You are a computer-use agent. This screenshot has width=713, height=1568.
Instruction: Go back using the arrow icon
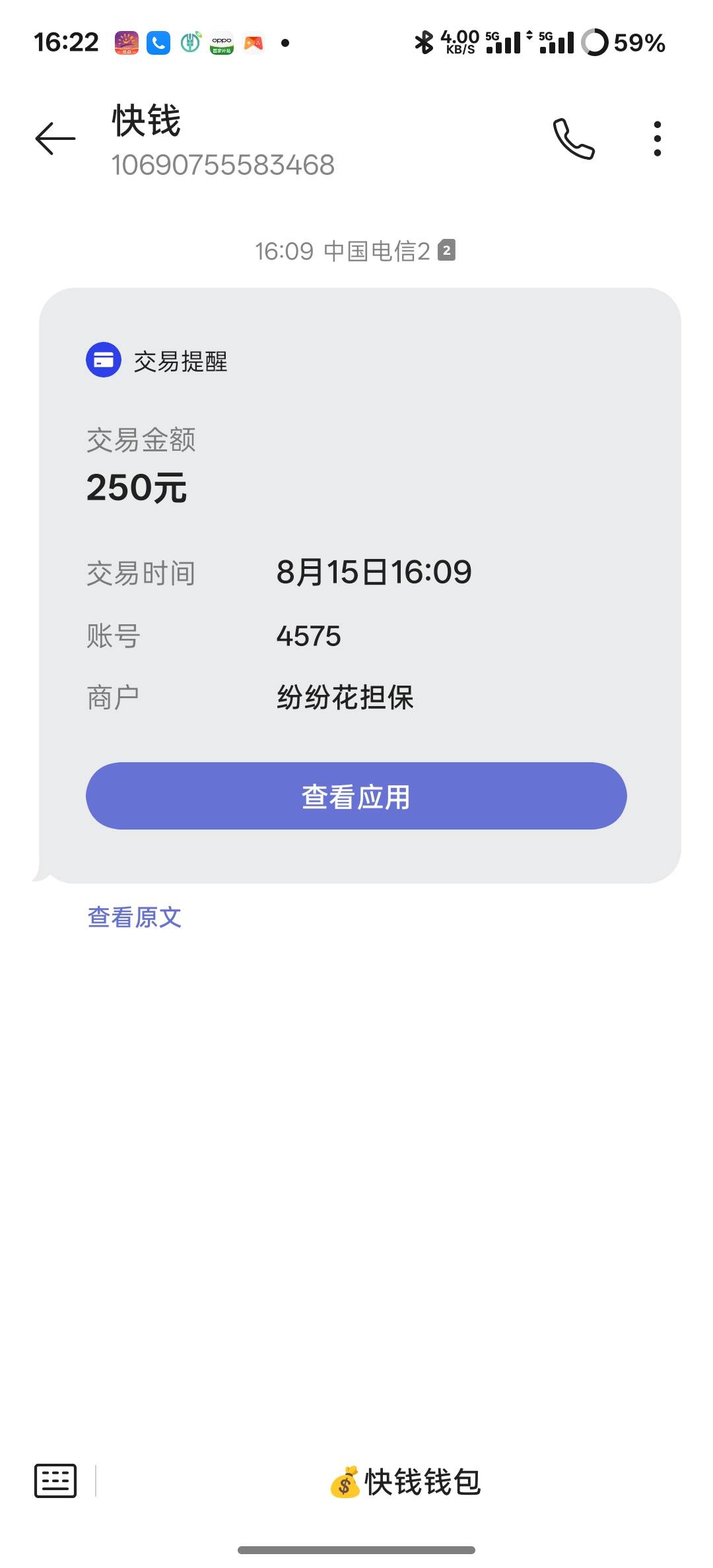55,139
